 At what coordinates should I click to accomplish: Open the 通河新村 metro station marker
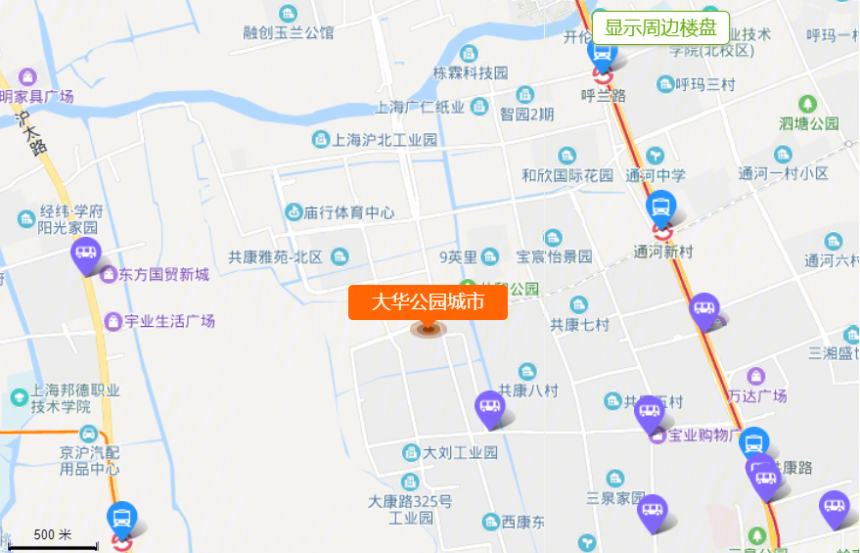click(x=661, y=210)
